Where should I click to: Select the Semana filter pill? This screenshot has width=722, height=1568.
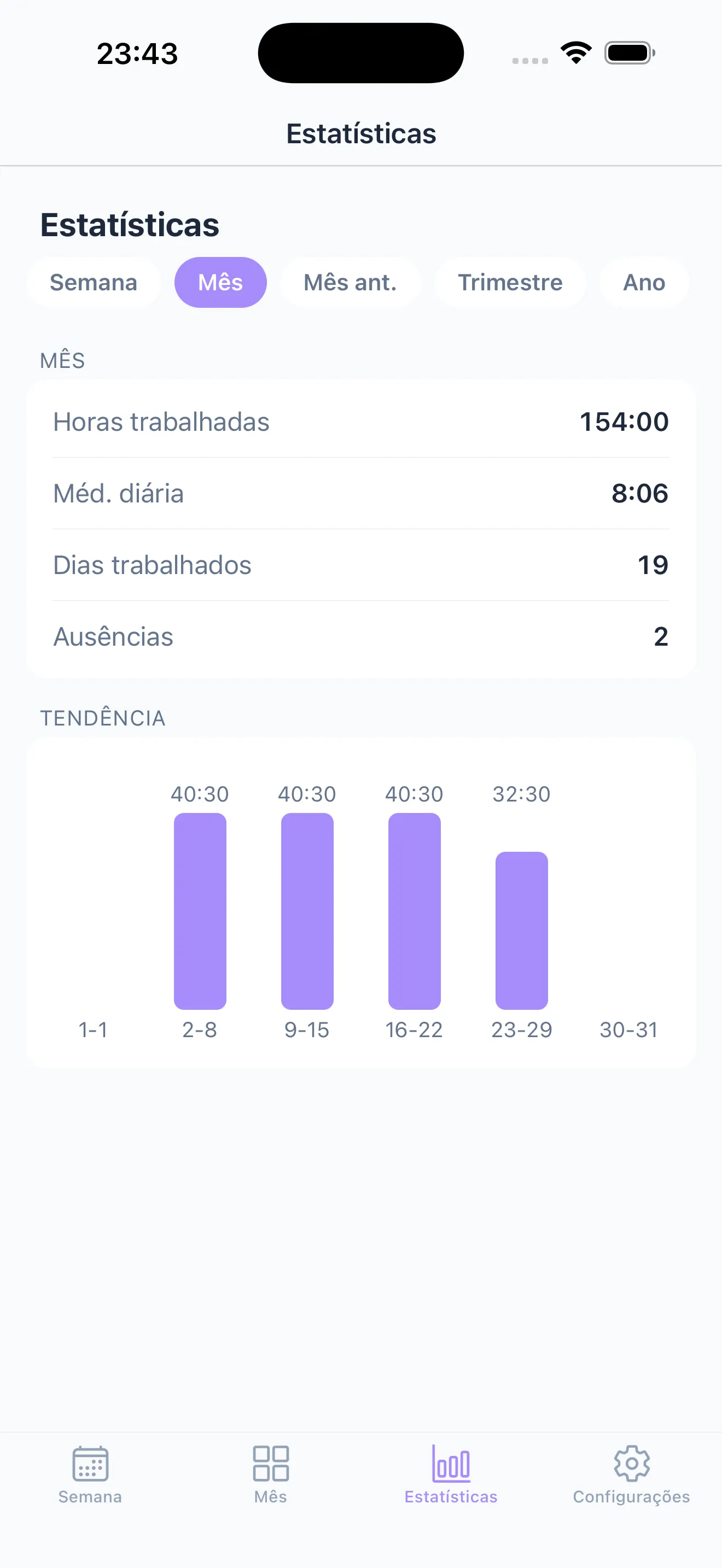94,282
